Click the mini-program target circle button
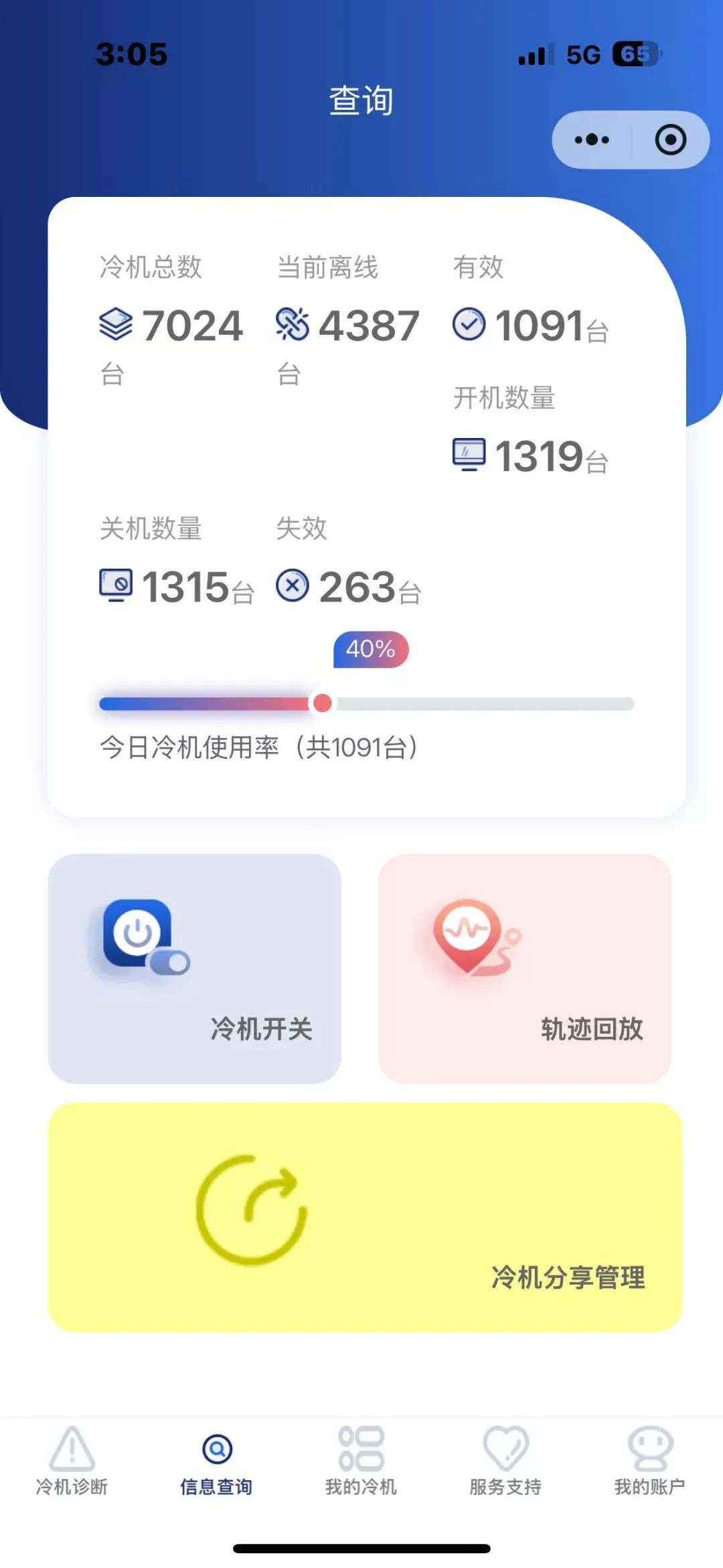 [x=670, y=139]
